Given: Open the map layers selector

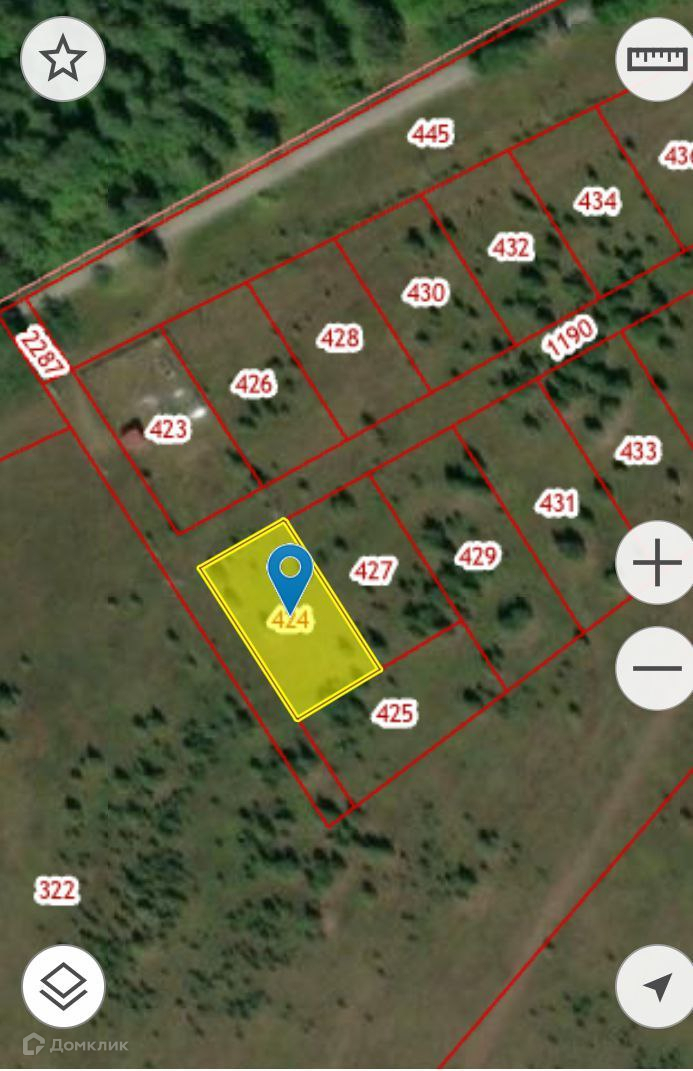Looking at the screenshot, I should [63, 986].
